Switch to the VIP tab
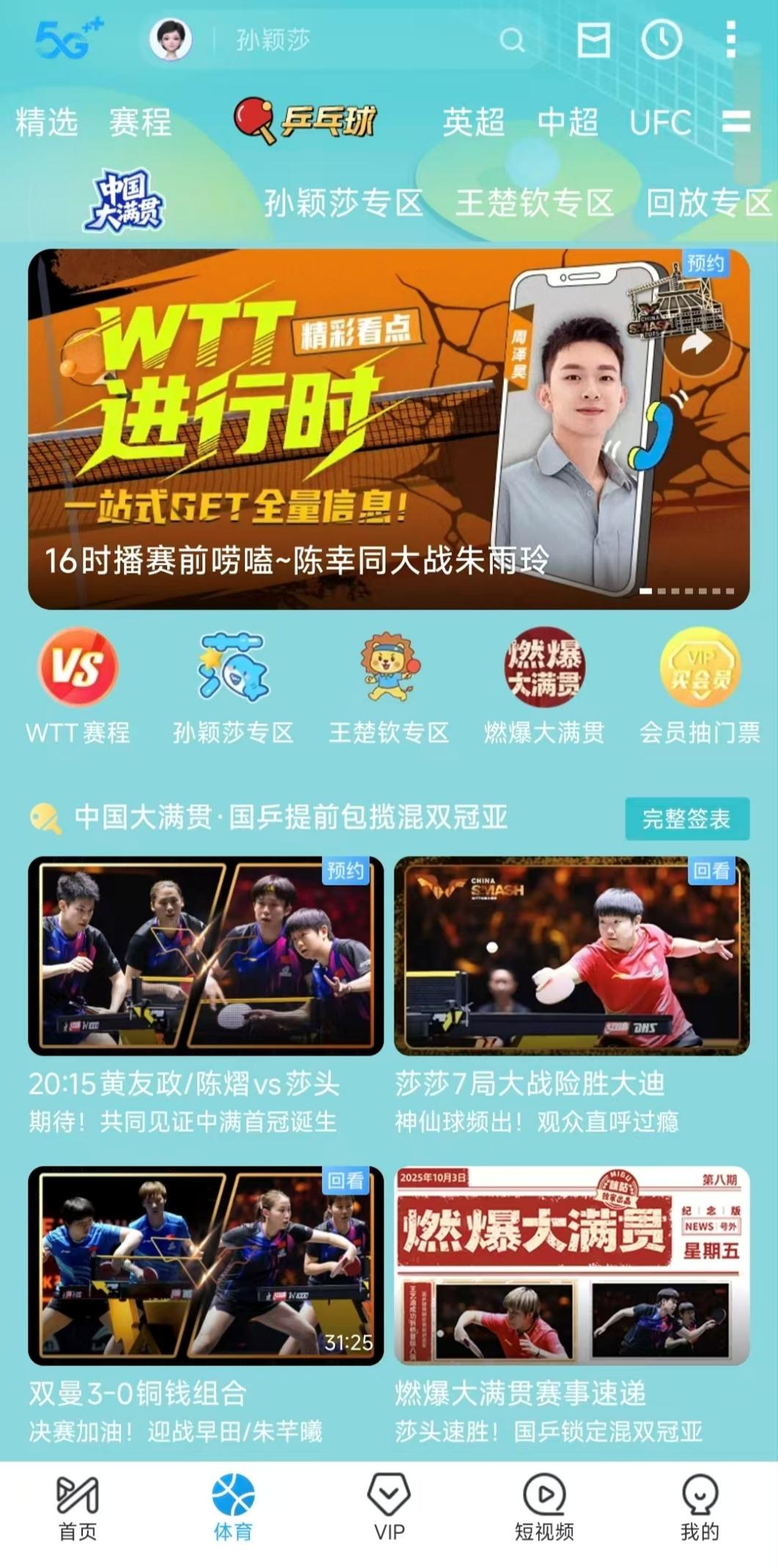Viewport: 778px width, 1568px height. click(389, 1509)
